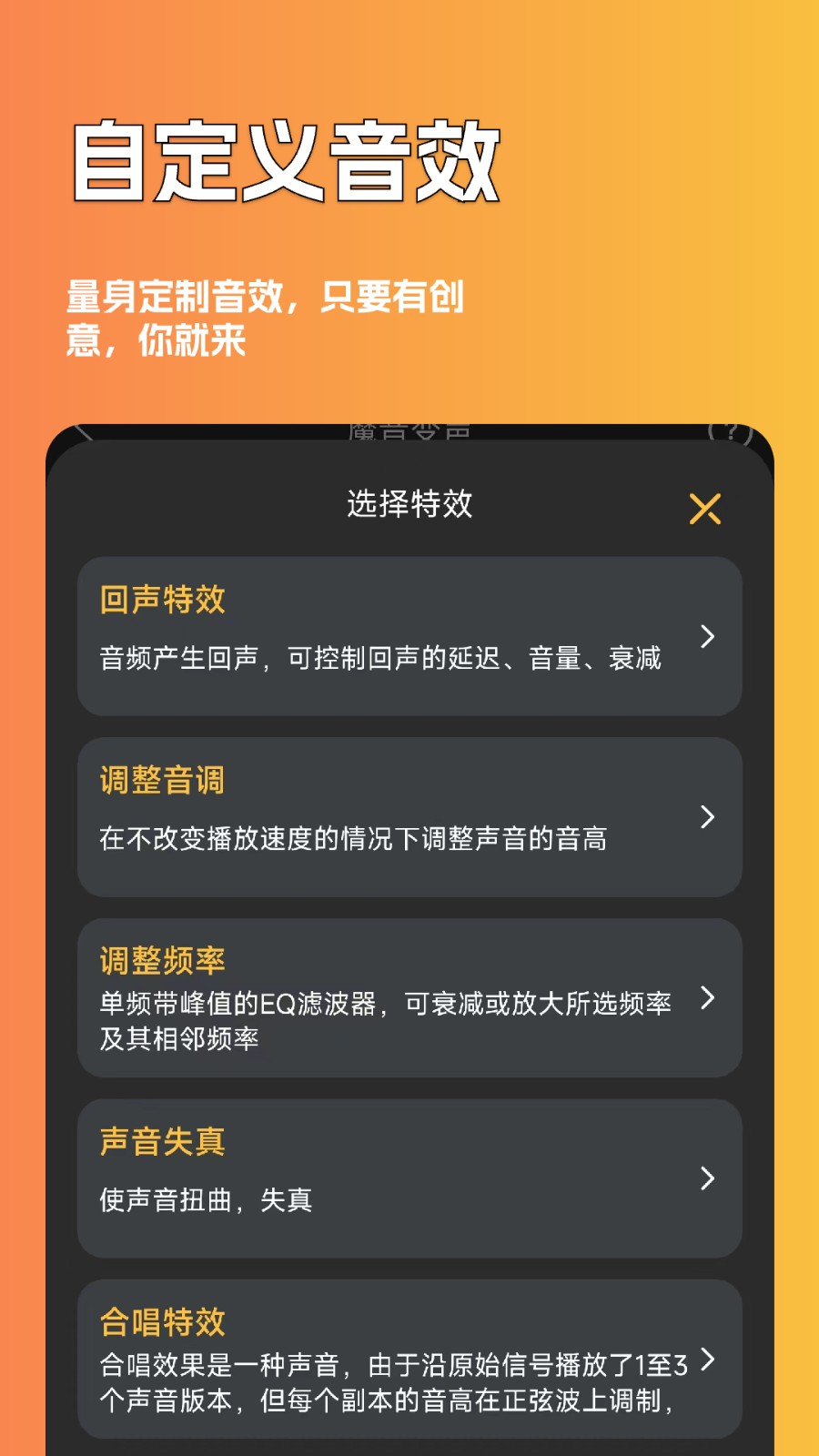Tap the 选择特效 dialog title
Screen dimensions: 819x1456
click(410, 505)
